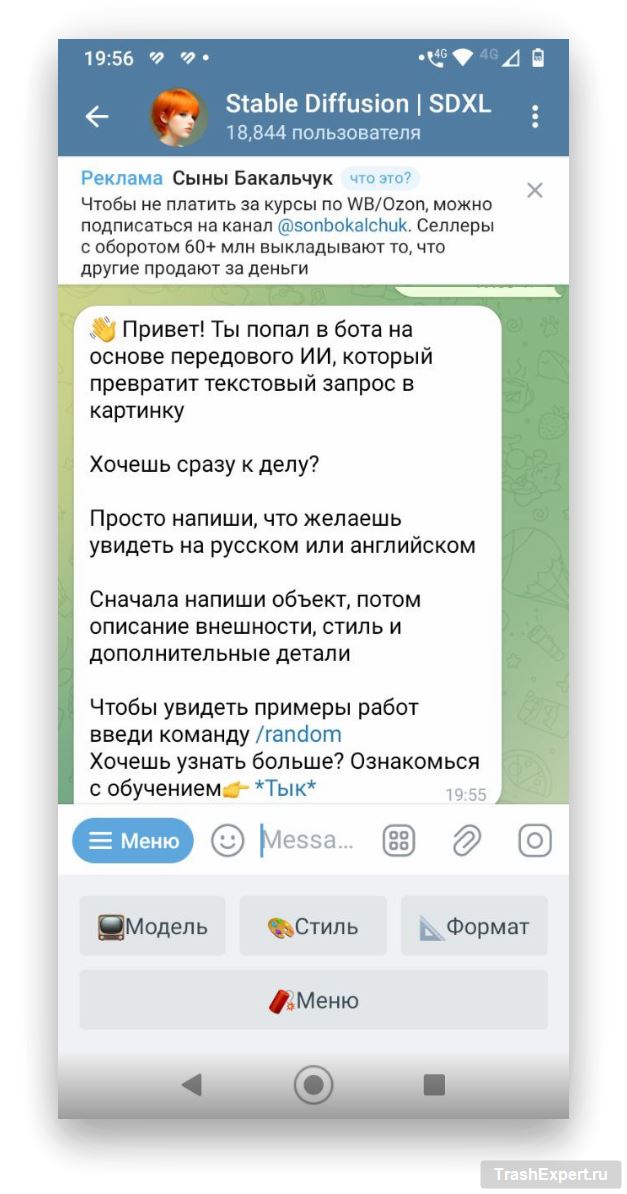Open the blue Меню commands button

point(133,841)
